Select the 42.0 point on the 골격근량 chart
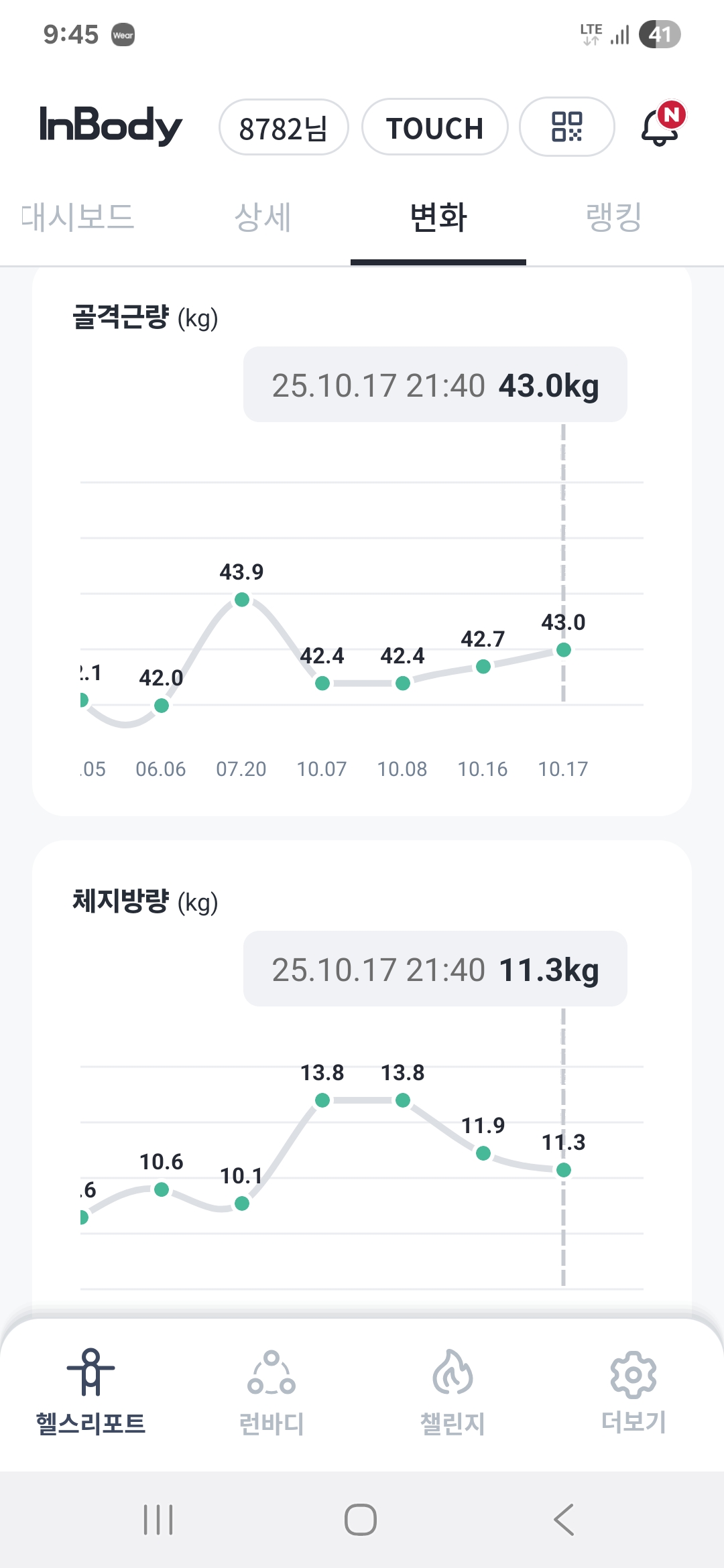This screenshot has height=1568, width=724. point(162,706)
